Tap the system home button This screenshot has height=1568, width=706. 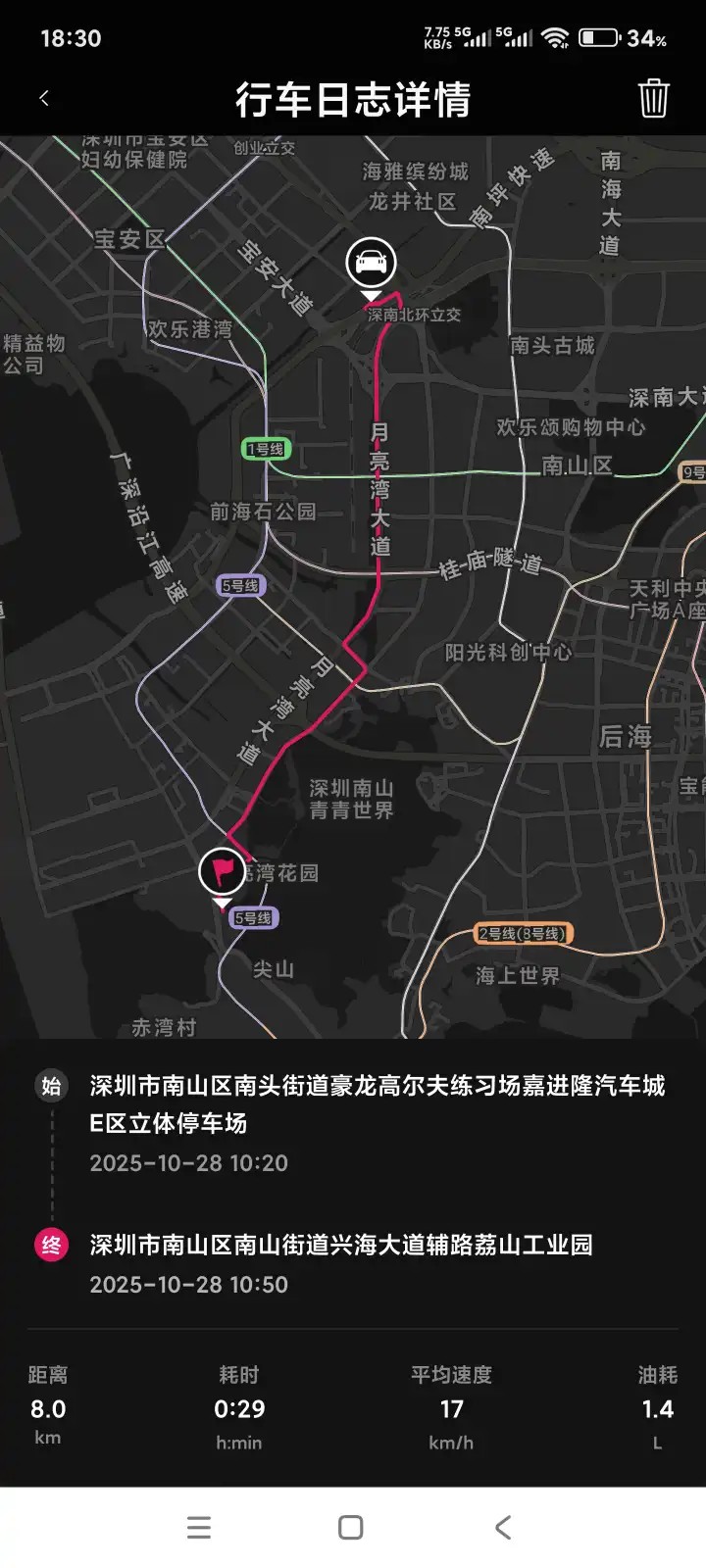click(x=351, y=1527)
